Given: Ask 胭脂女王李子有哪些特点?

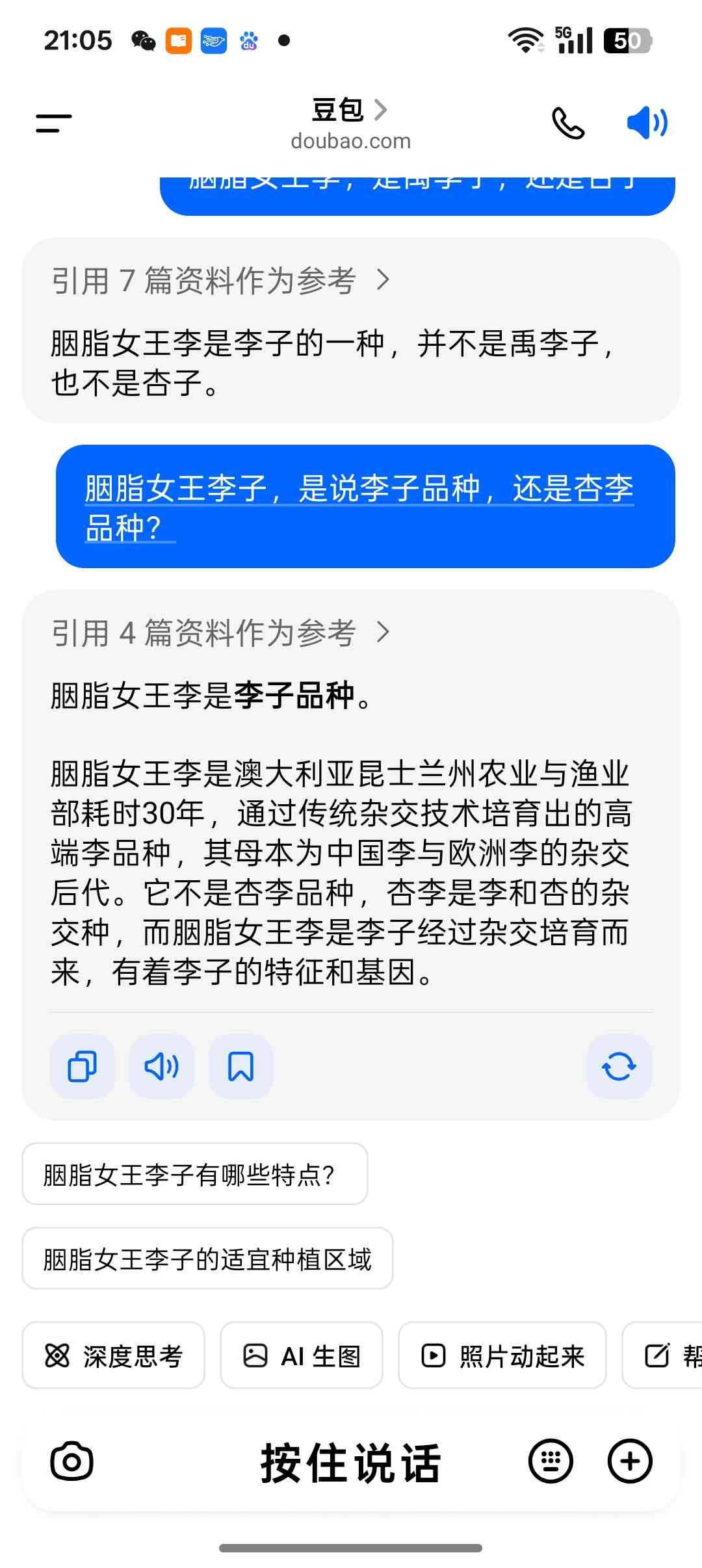Looking at the screenshot, I should click(195, 1173).
